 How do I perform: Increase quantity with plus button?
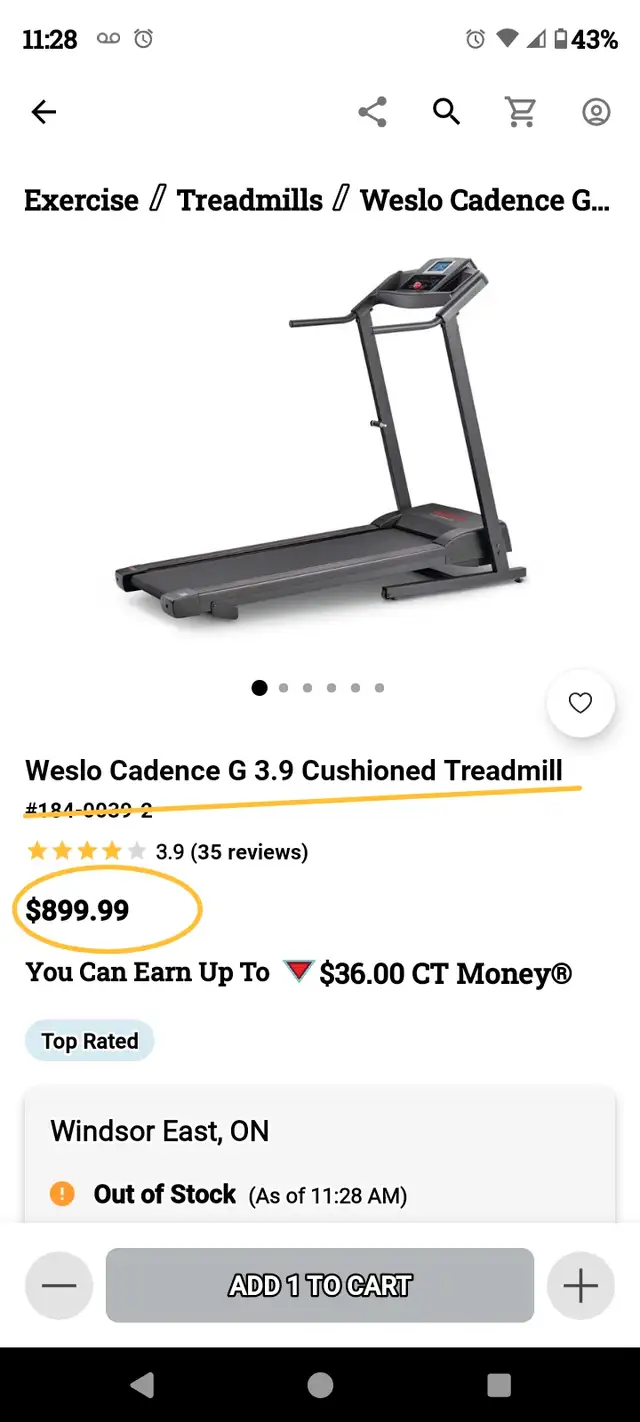[x=581, y=1285]
